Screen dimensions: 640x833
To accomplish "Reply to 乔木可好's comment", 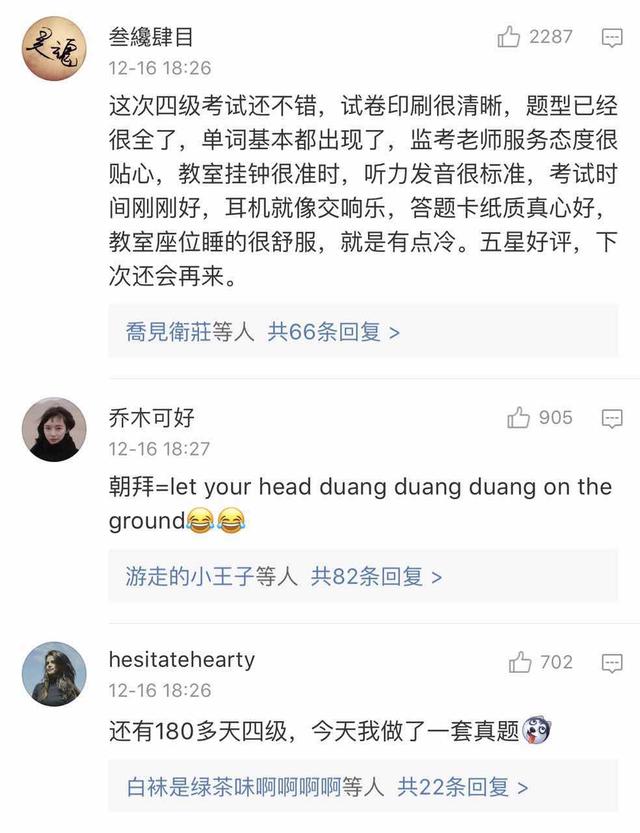I will [612, 418].
